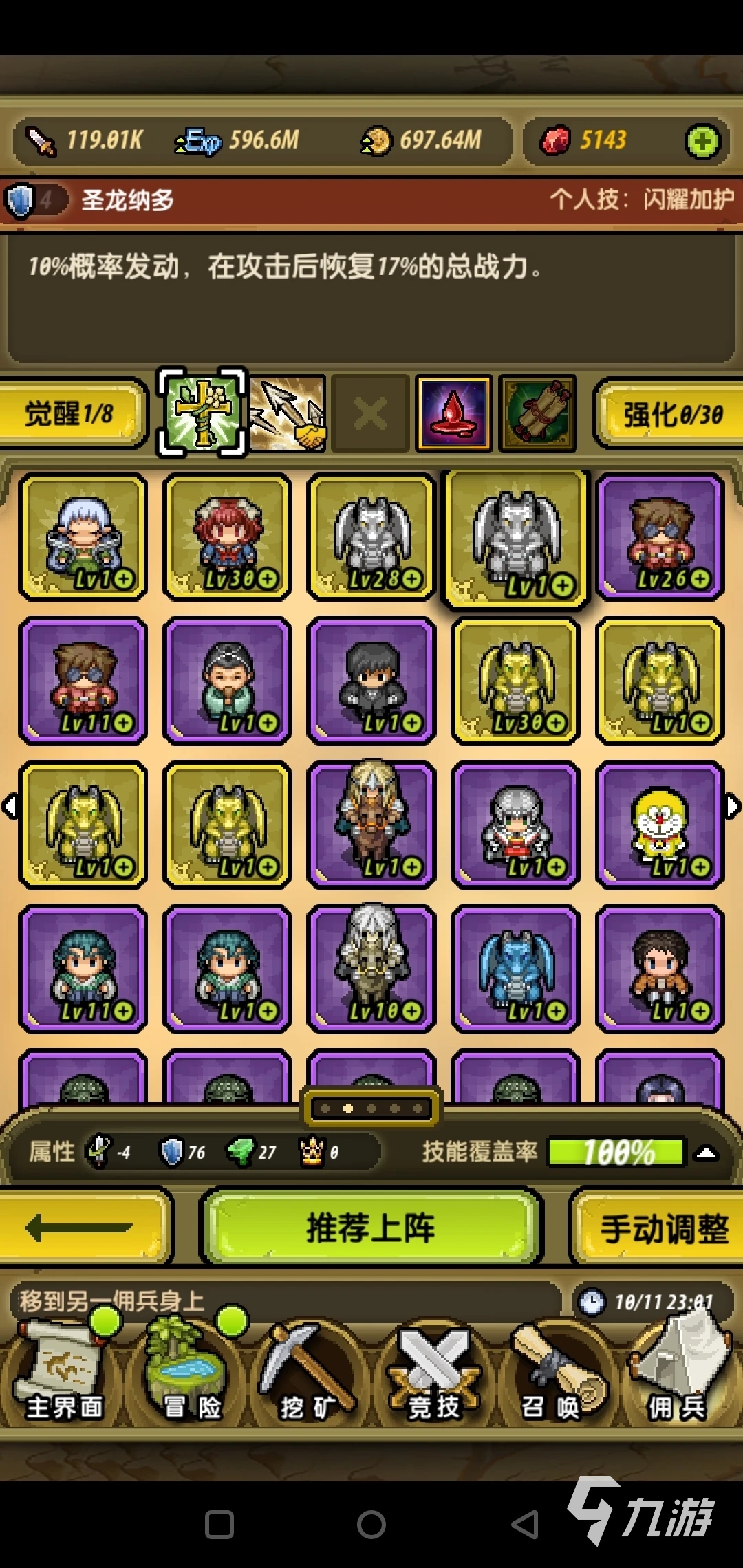Switch to the 召唤 summon tab
Viewport: 743px width, 1568px height.
(x=555, y=1374)
